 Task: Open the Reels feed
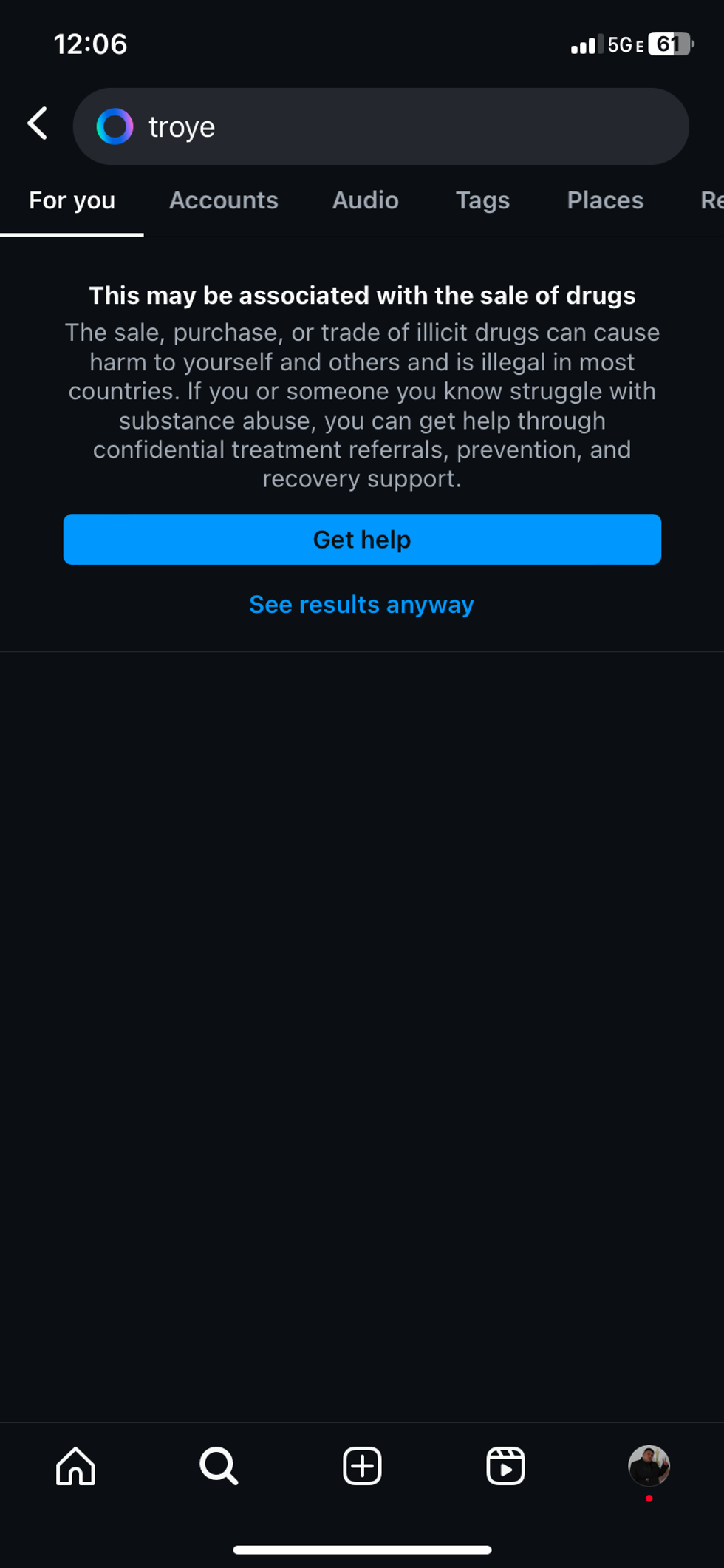click(505, 1466)
